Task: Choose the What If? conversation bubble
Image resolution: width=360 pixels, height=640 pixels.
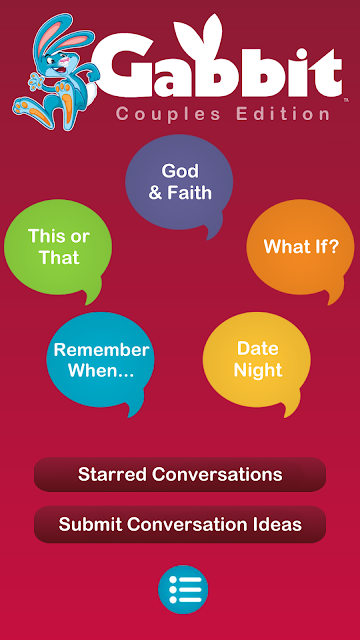Action: coord(300,247)
